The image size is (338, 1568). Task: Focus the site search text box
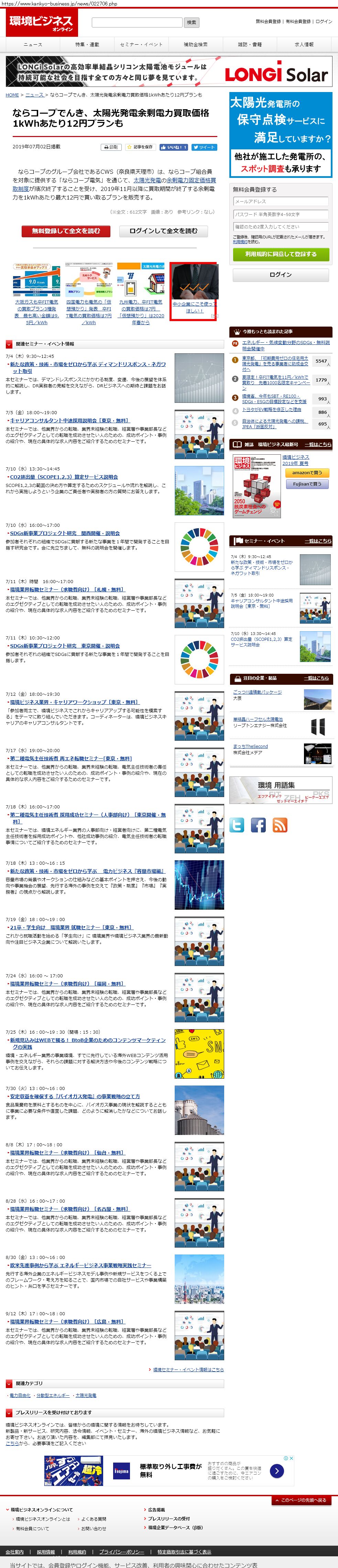tap(137, 23)
